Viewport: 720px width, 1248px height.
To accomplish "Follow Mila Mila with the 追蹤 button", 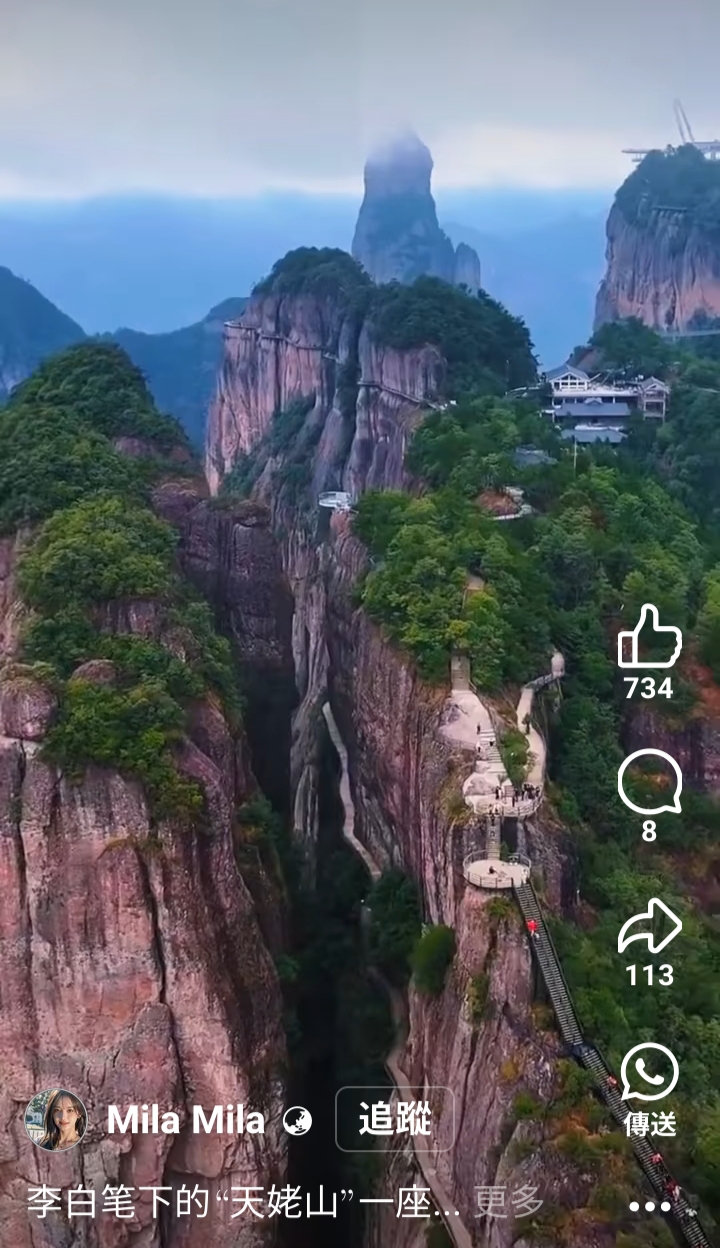I will point(394,1119).
